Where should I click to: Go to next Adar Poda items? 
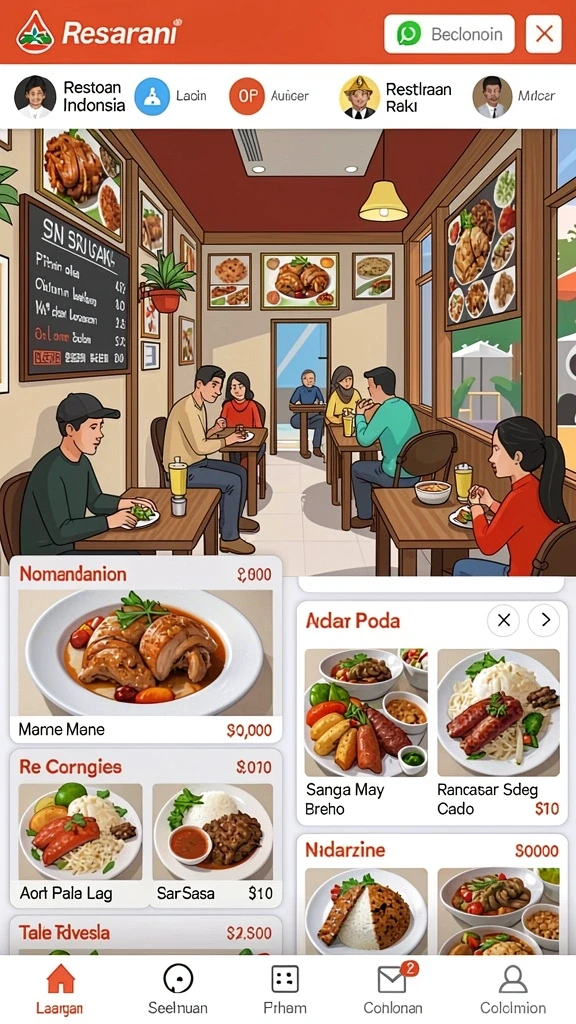[543, 620]
